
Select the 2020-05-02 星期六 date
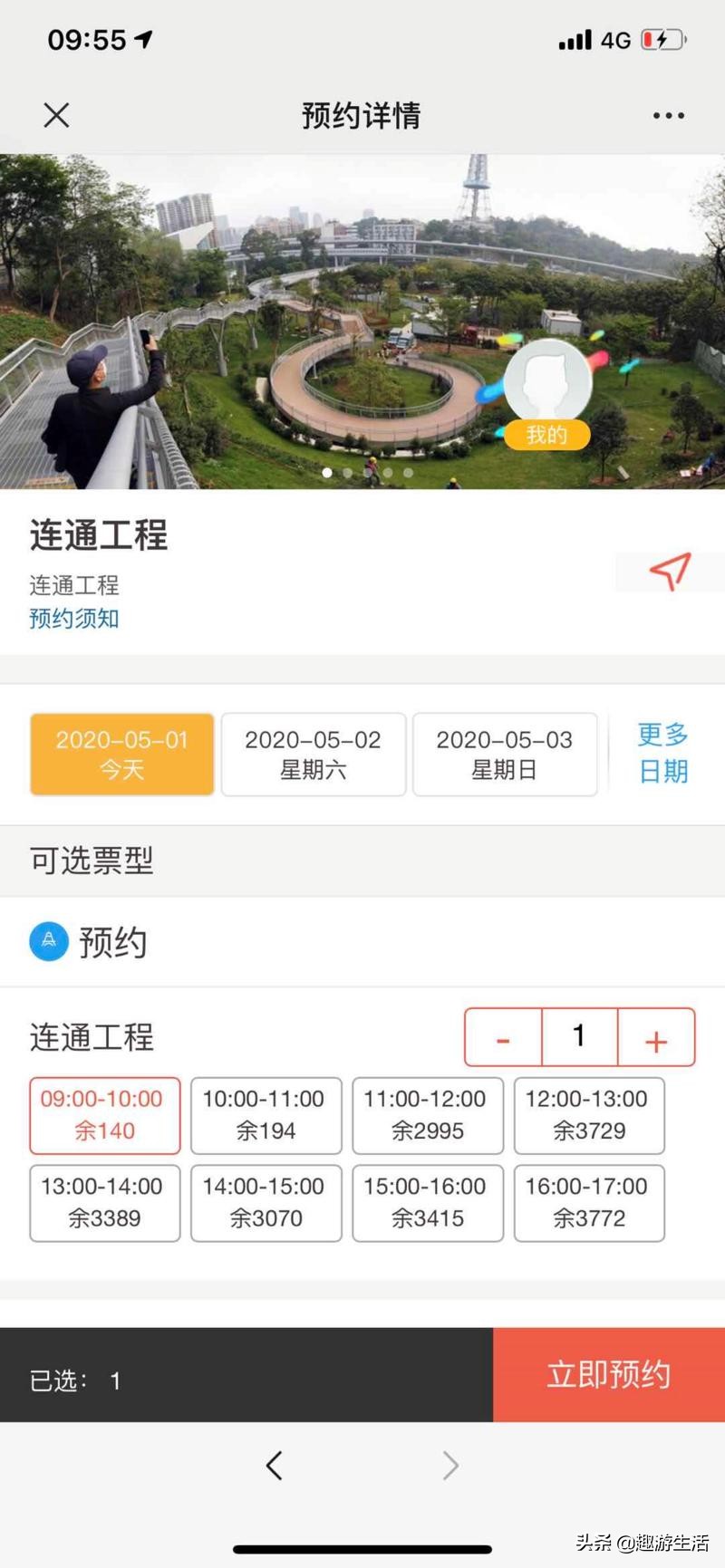click(x=313, y=755)
